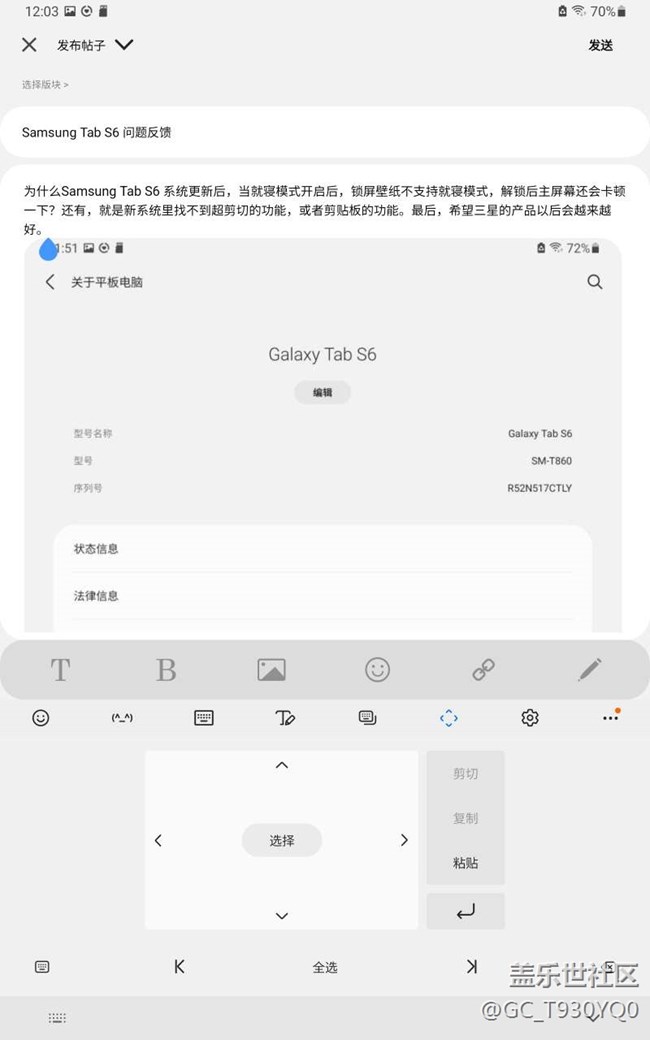
Task: Open the 选择版块 board selector
Action: pyautogui.click(x=45, y=85)
